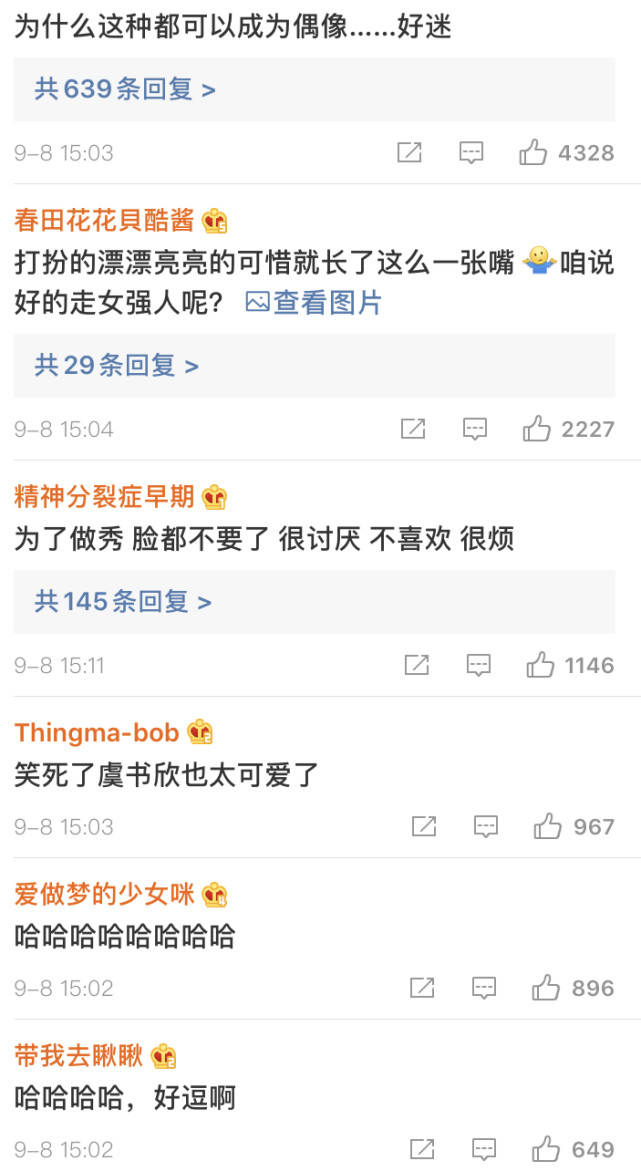This screenshot has height=1171, width=641.
Task: Reply to Thingma-bob's comment
Action: pyautogui.click(x=485, y=827)
